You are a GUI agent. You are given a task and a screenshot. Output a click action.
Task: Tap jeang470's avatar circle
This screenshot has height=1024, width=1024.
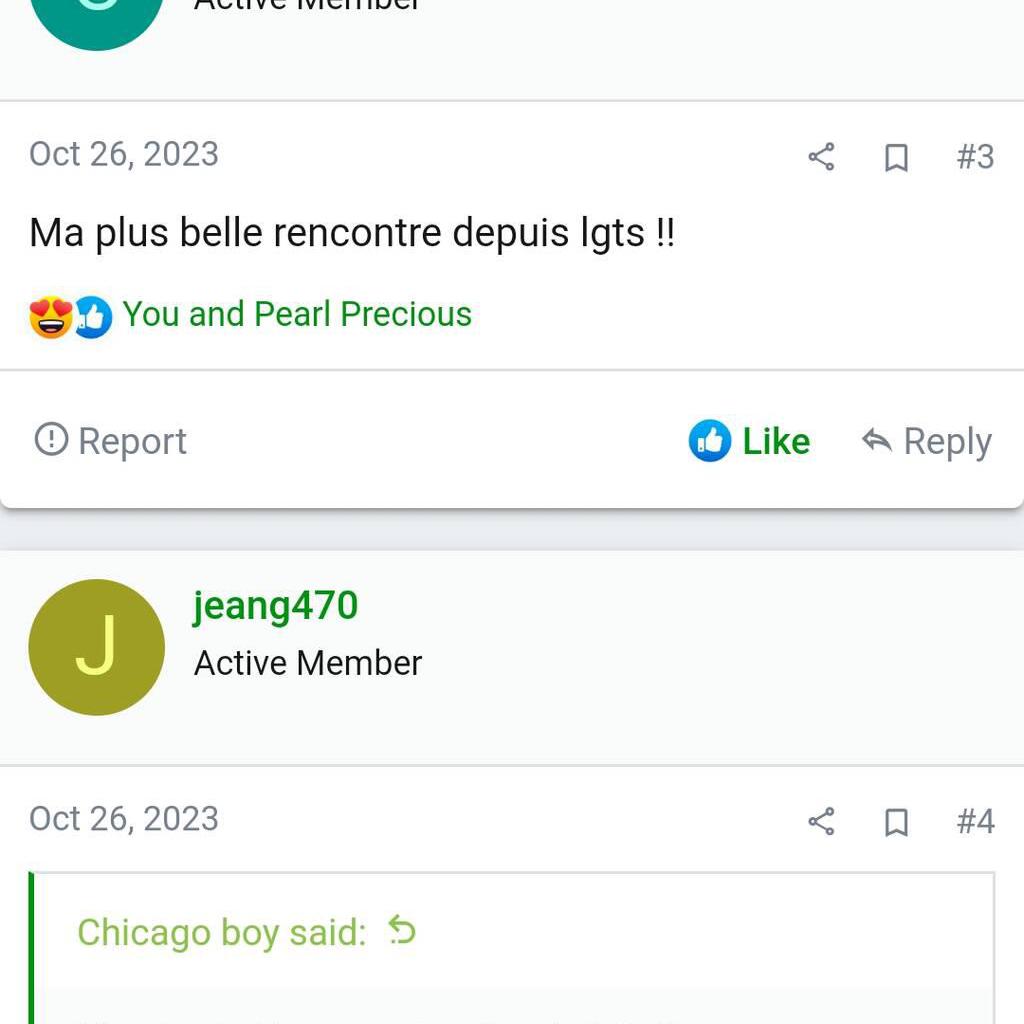96,647
